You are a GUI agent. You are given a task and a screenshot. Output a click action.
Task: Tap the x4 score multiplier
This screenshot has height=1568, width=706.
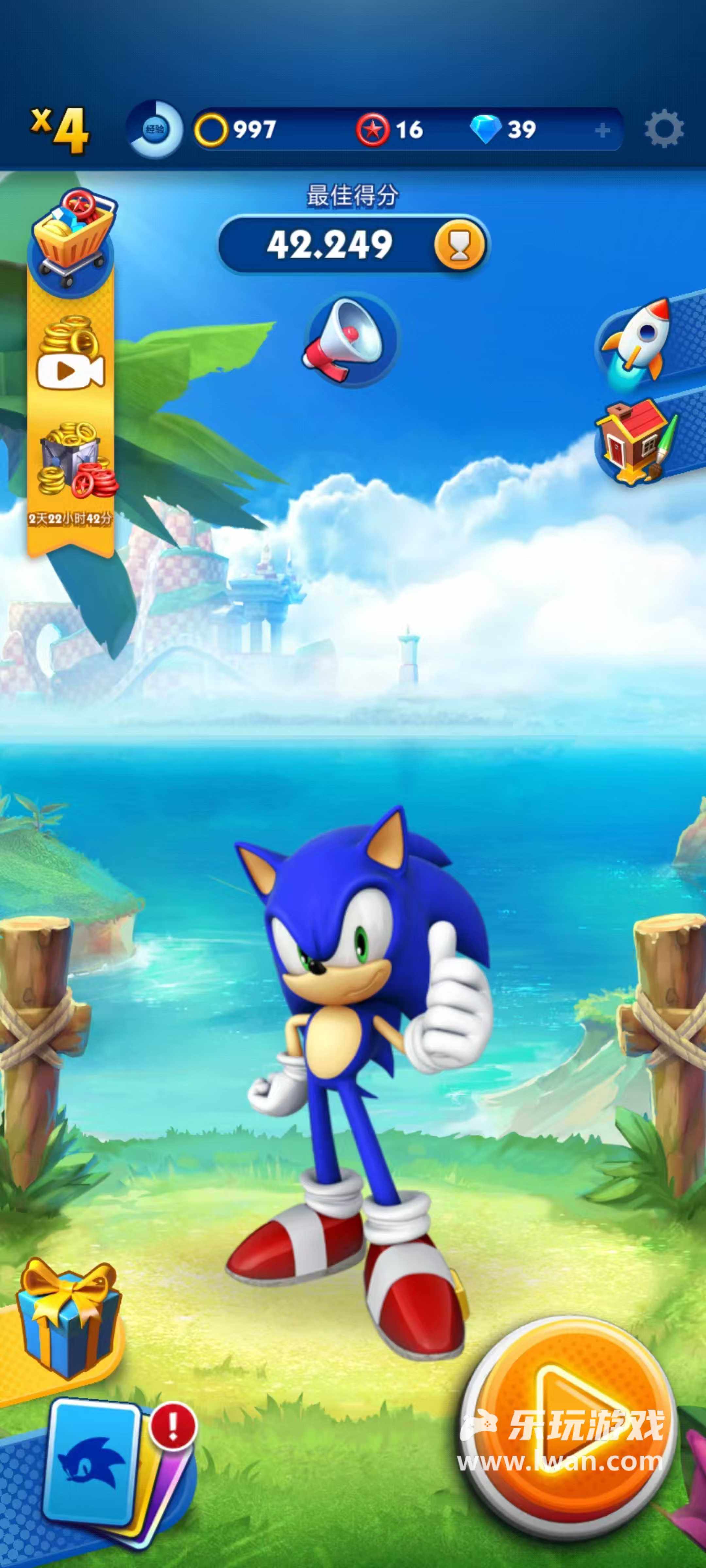(x=61, y=130)
